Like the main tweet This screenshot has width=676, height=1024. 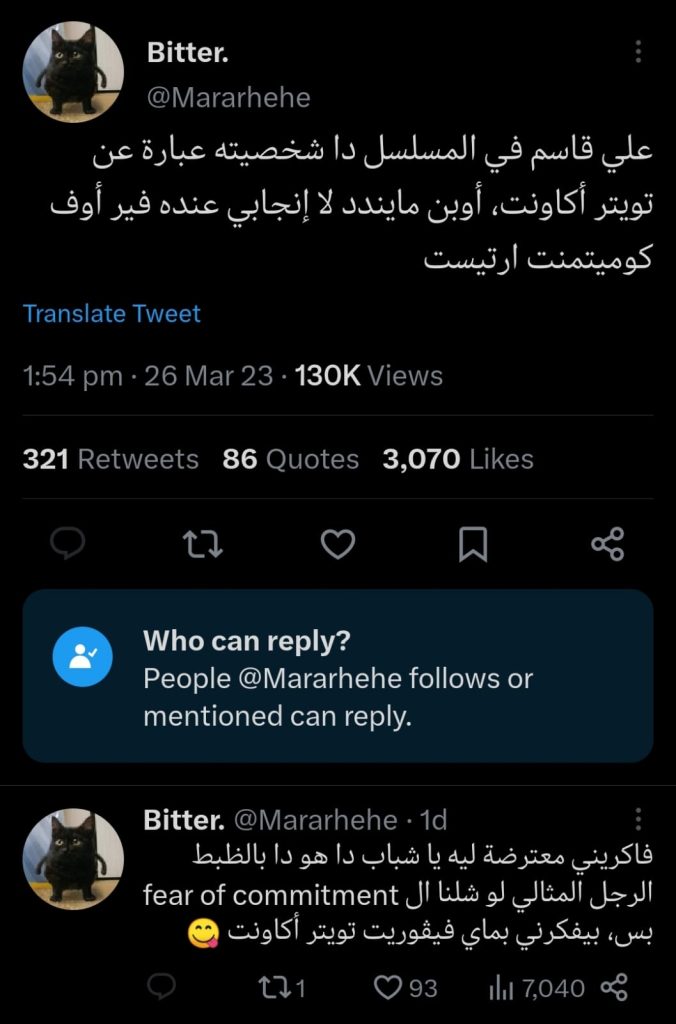point(338,543)
